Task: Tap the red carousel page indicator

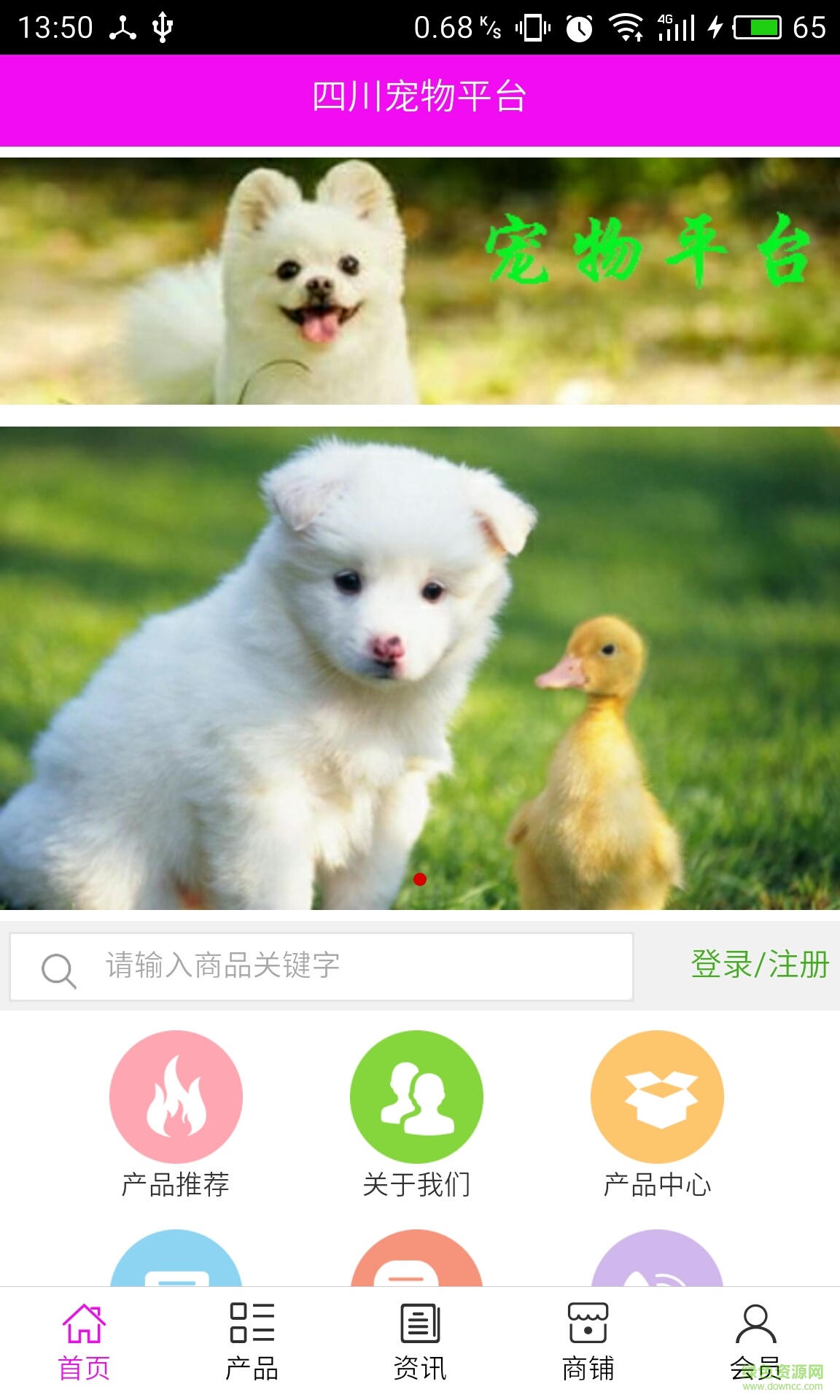Action: [420, 879]
